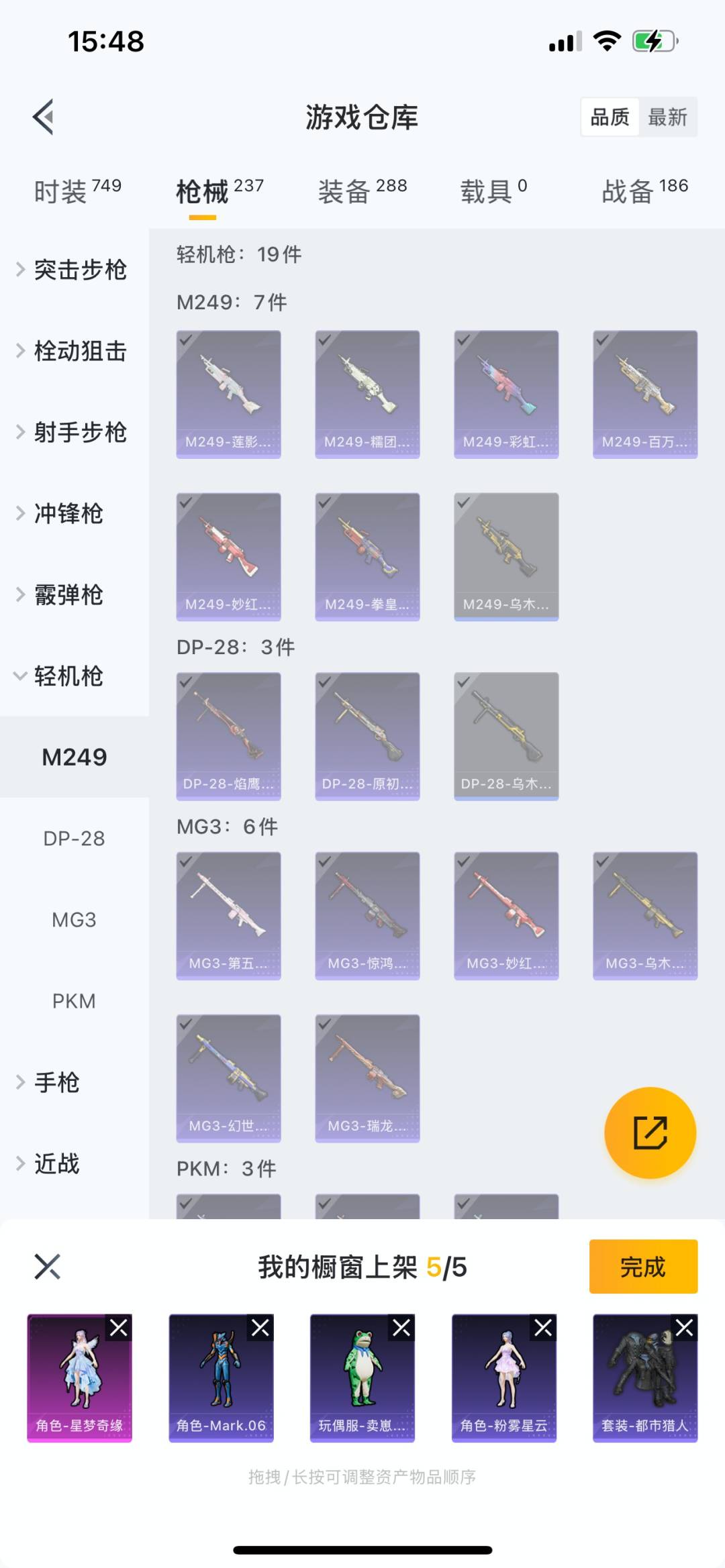Open the 战备 tab
The width and height of the screenshot is (725, 1568).
tap(644, 191)
